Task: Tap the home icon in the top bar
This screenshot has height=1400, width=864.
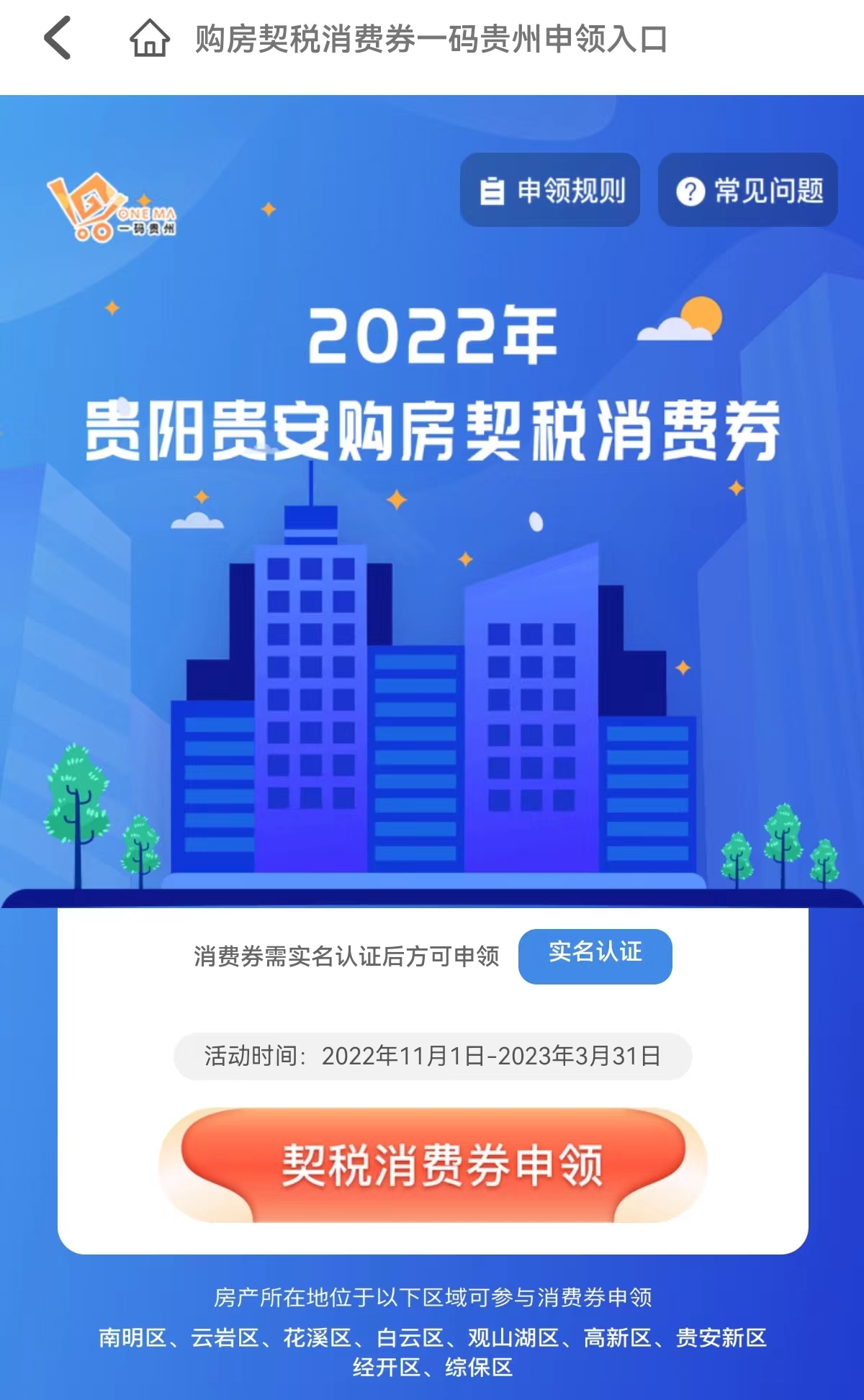Action: coord(150,38)
